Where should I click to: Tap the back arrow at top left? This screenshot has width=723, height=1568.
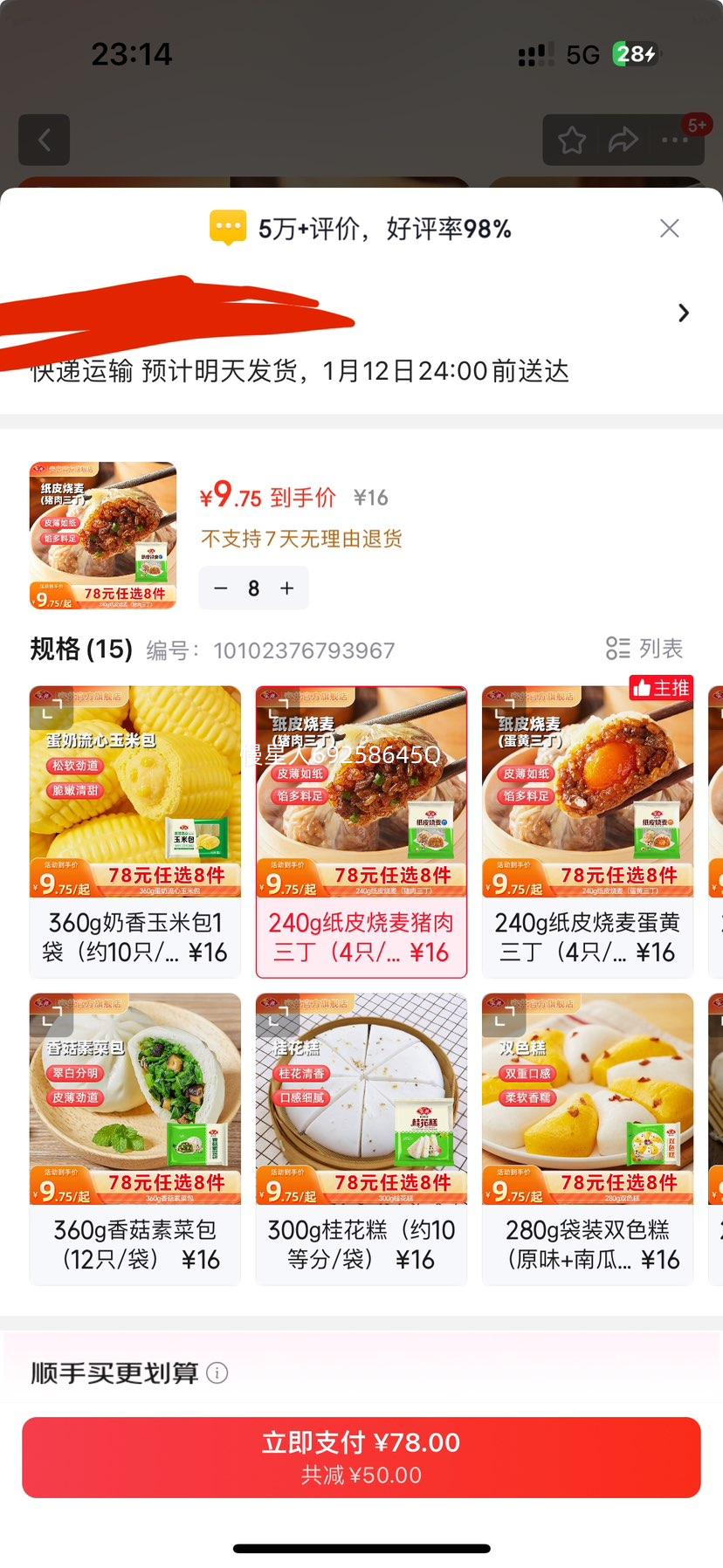coord(44,141)
